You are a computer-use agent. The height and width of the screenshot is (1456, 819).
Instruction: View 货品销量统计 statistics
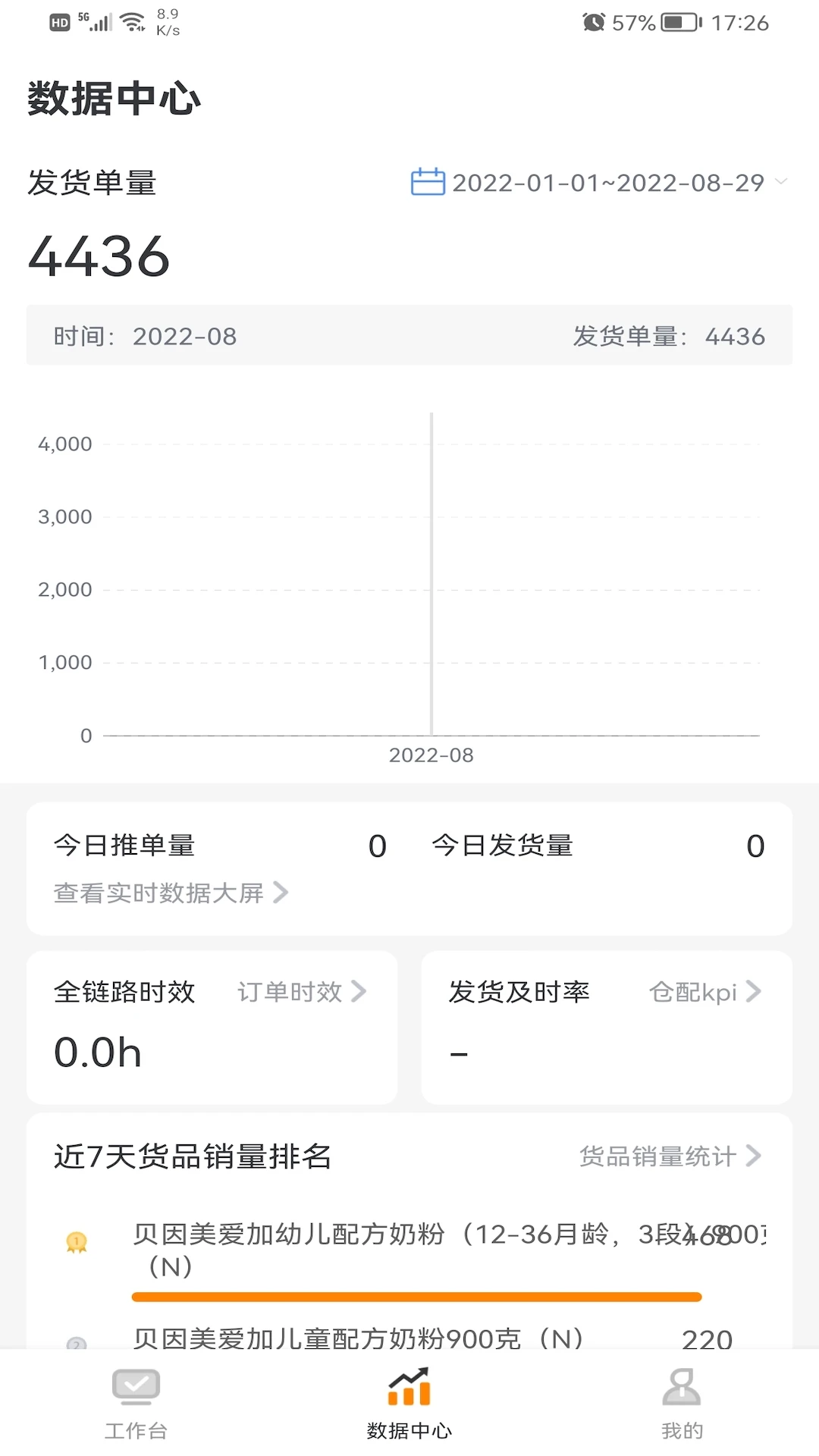click(669, 1156)
